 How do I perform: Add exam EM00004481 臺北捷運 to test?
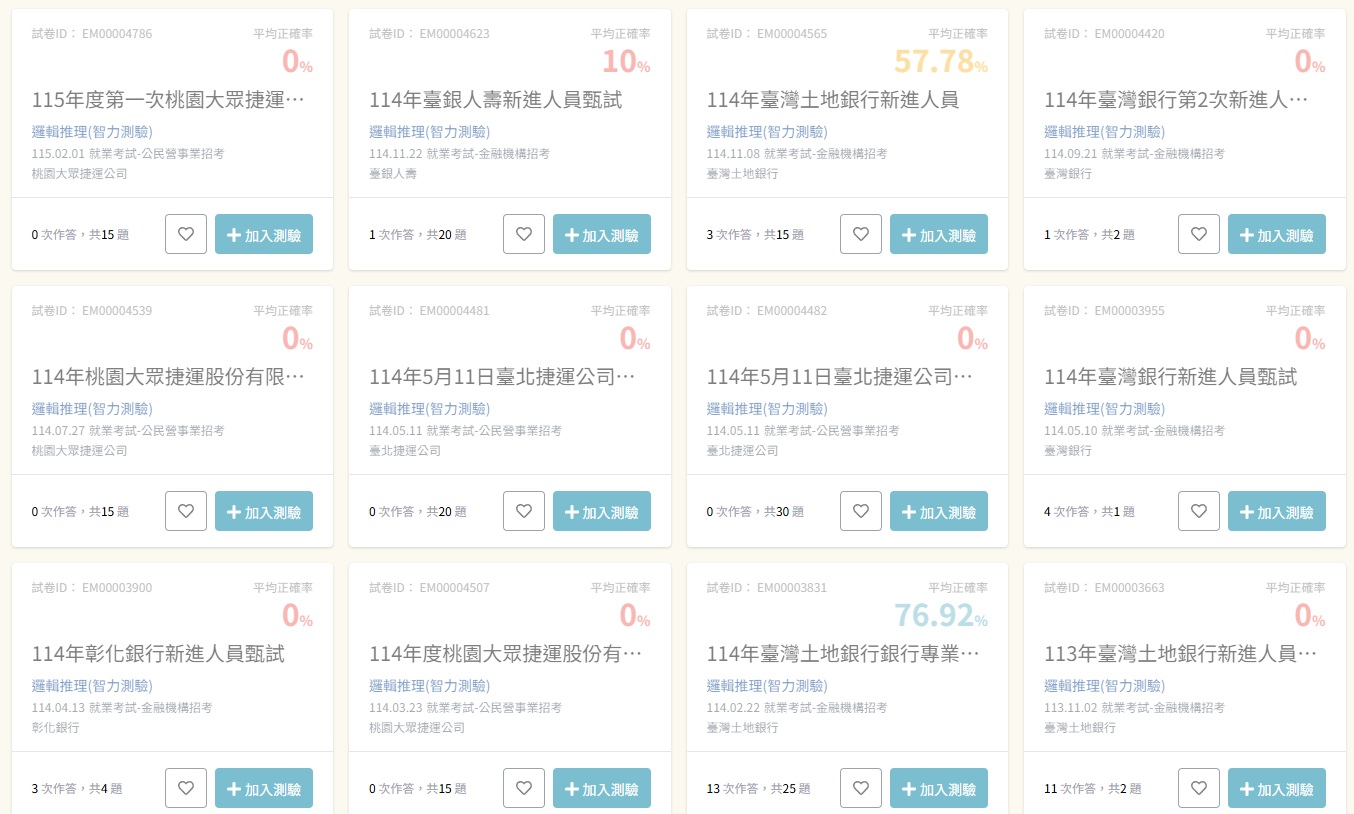pos(601,511)
